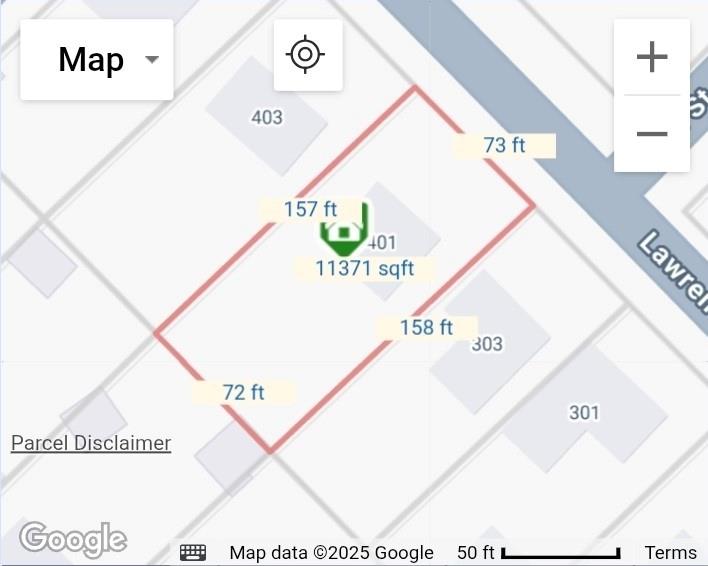The image size is (708, 566).
Task: Zoom in on the map
Action: [x=651, y=57]
